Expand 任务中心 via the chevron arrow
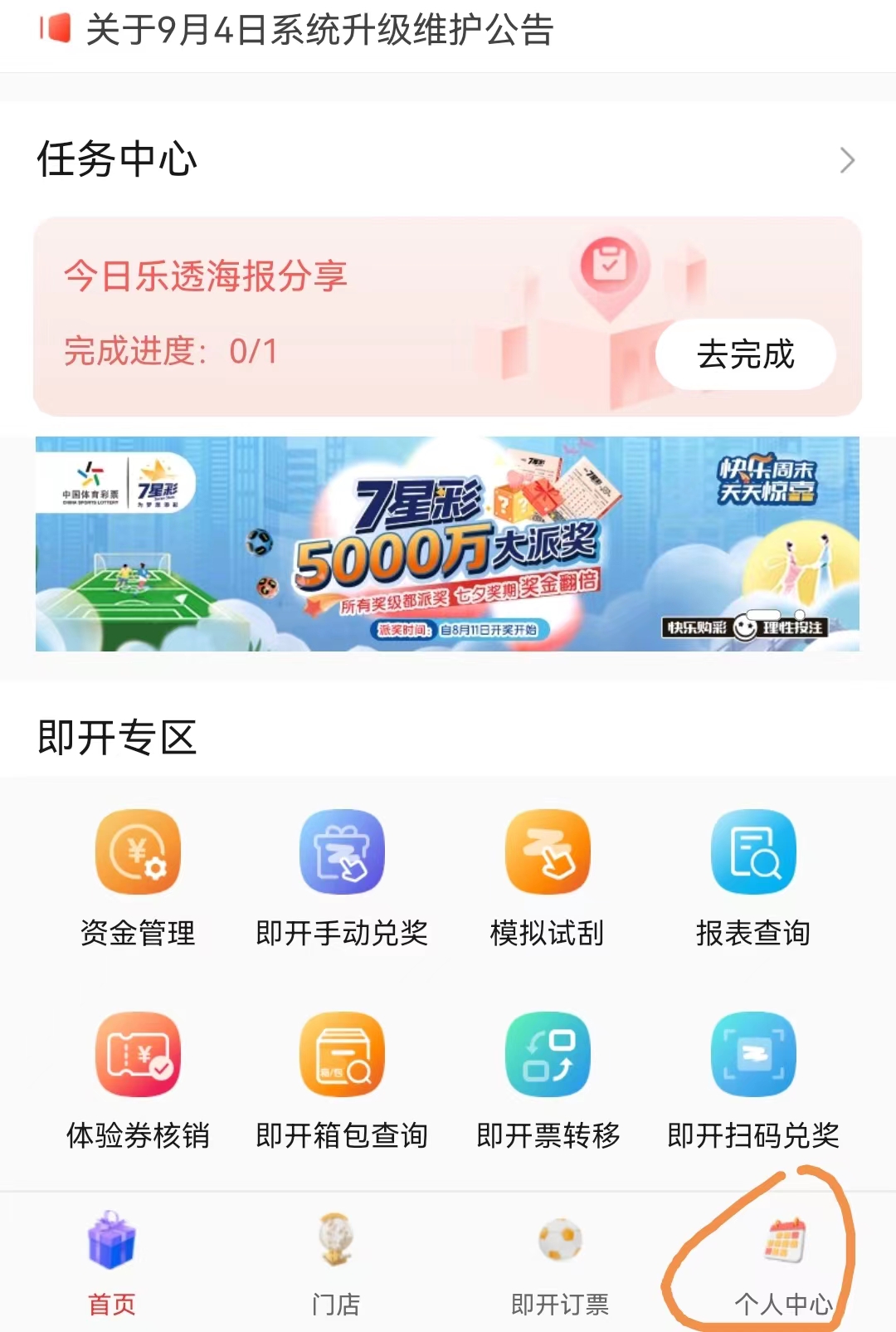896x1332 pixels. [846, 160]
